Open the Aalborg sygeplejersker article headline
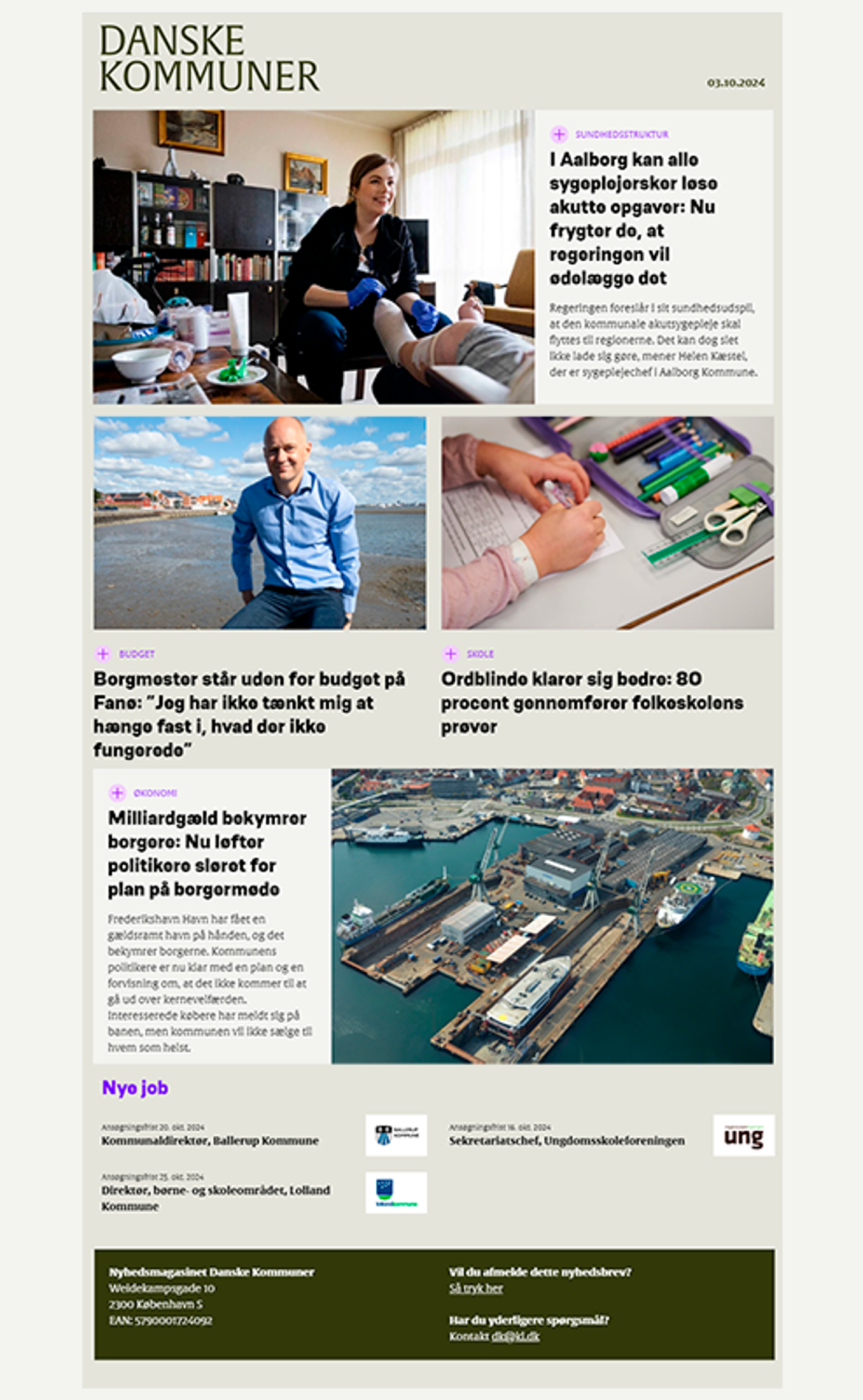The width and height of the screenshot is (863, 1400). coord(633,218)
